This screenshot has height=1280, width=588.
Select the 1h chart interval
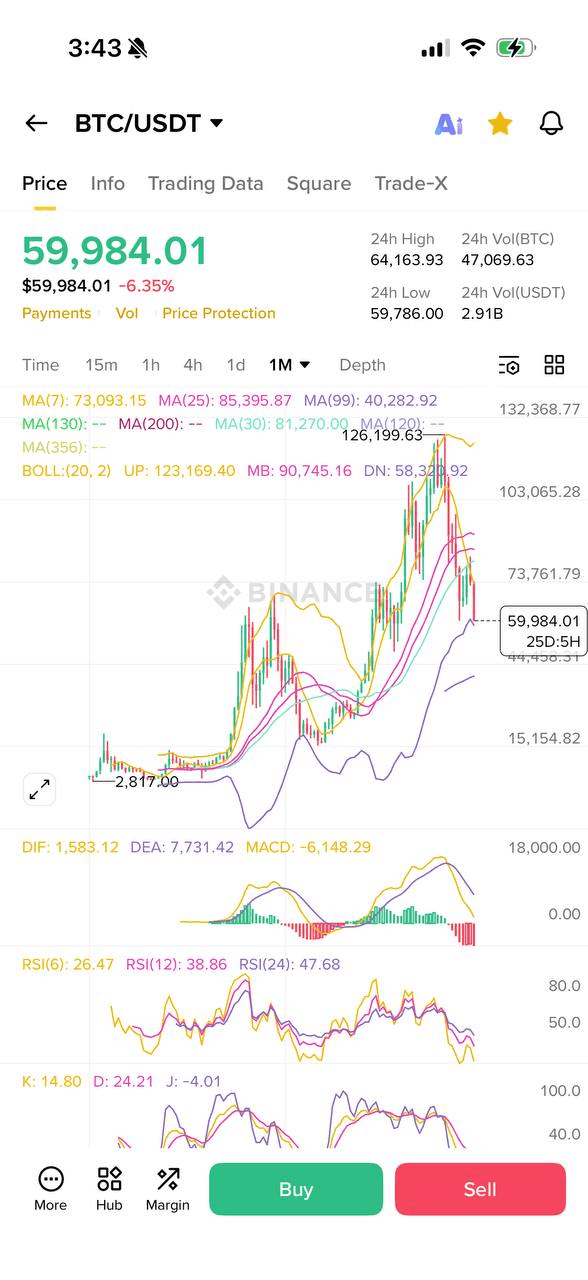coord(150,365)
